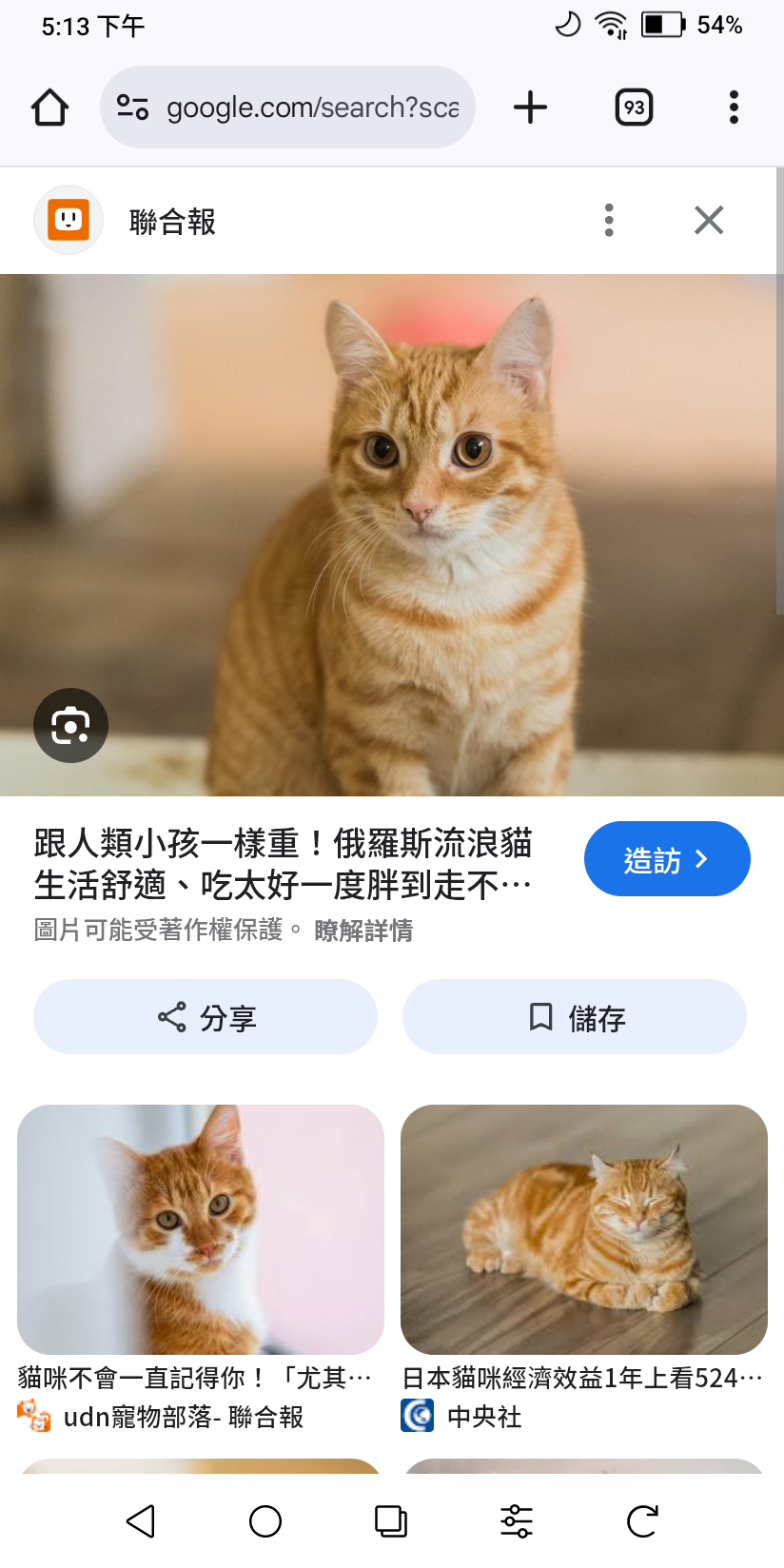Open the sliders settings button in navigation bar
Screen dimensions: 784x1568
517,1521
